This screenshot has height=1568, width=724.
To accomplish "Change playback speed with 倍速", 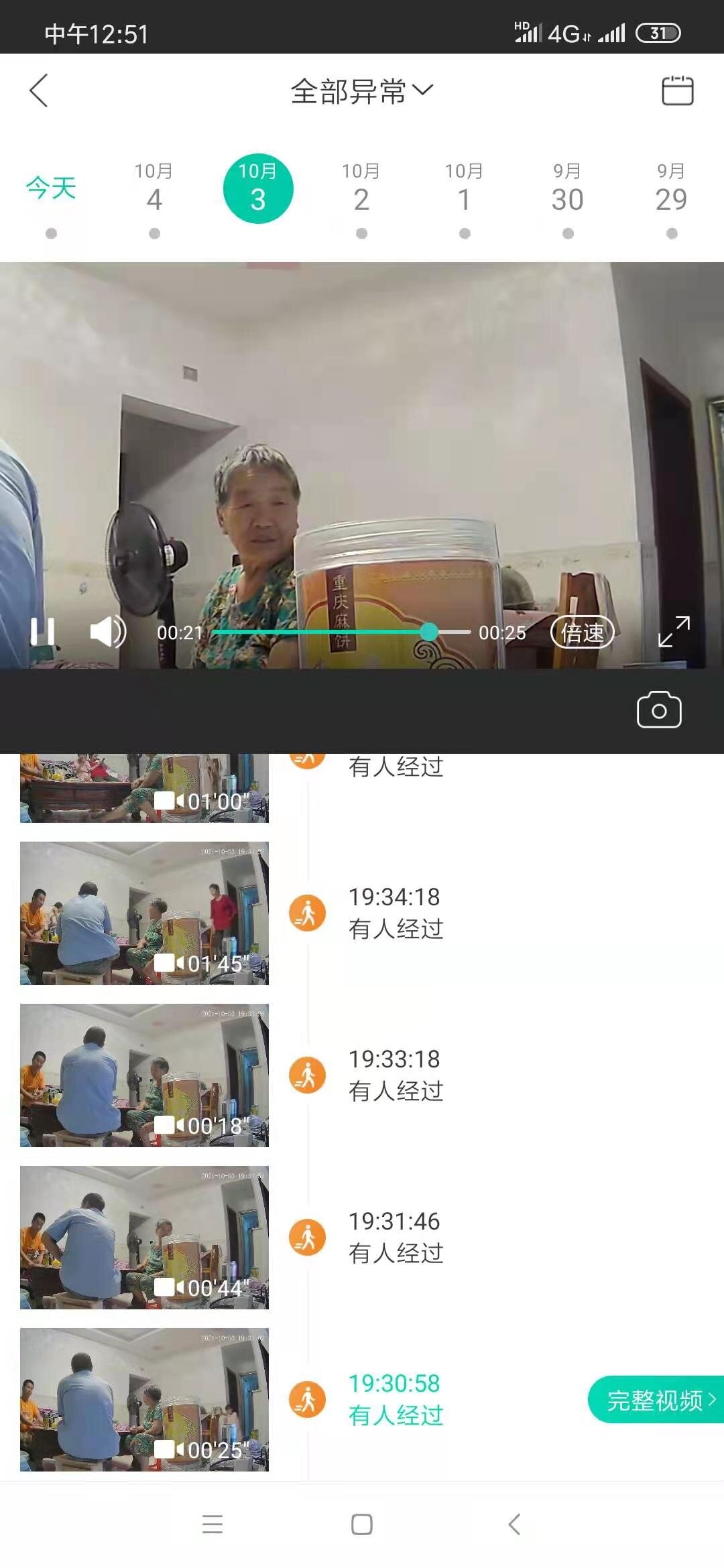I will click(582, 633).
